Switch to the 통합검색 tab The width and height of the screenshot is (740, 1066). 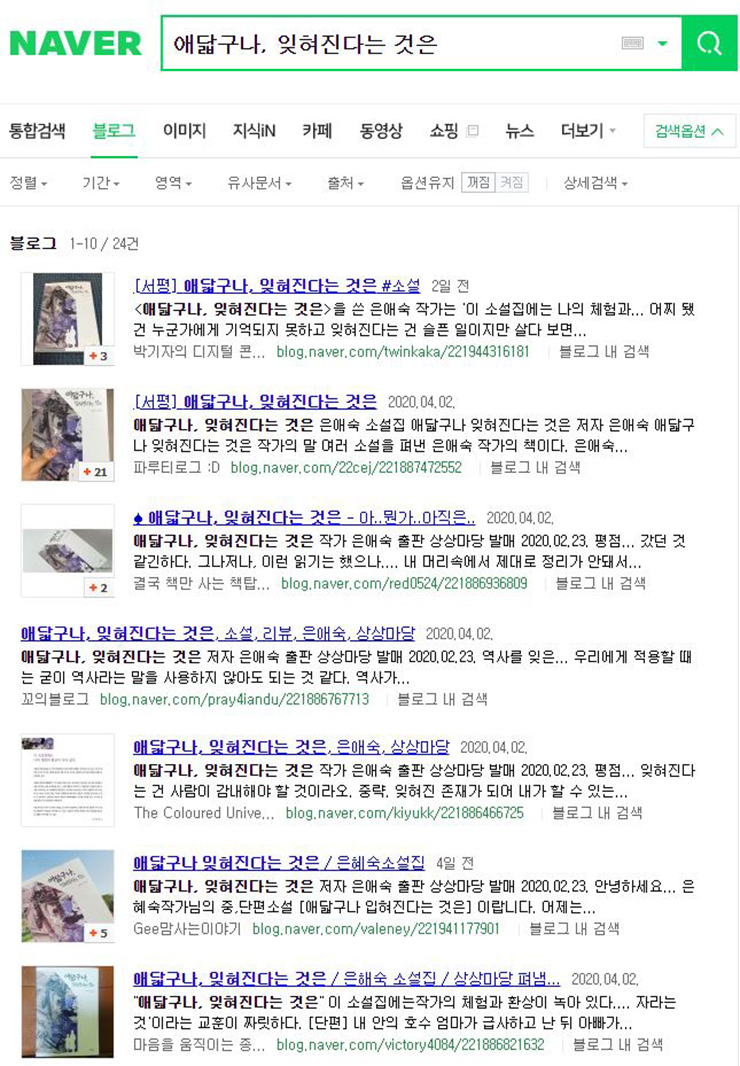[37, 130]
